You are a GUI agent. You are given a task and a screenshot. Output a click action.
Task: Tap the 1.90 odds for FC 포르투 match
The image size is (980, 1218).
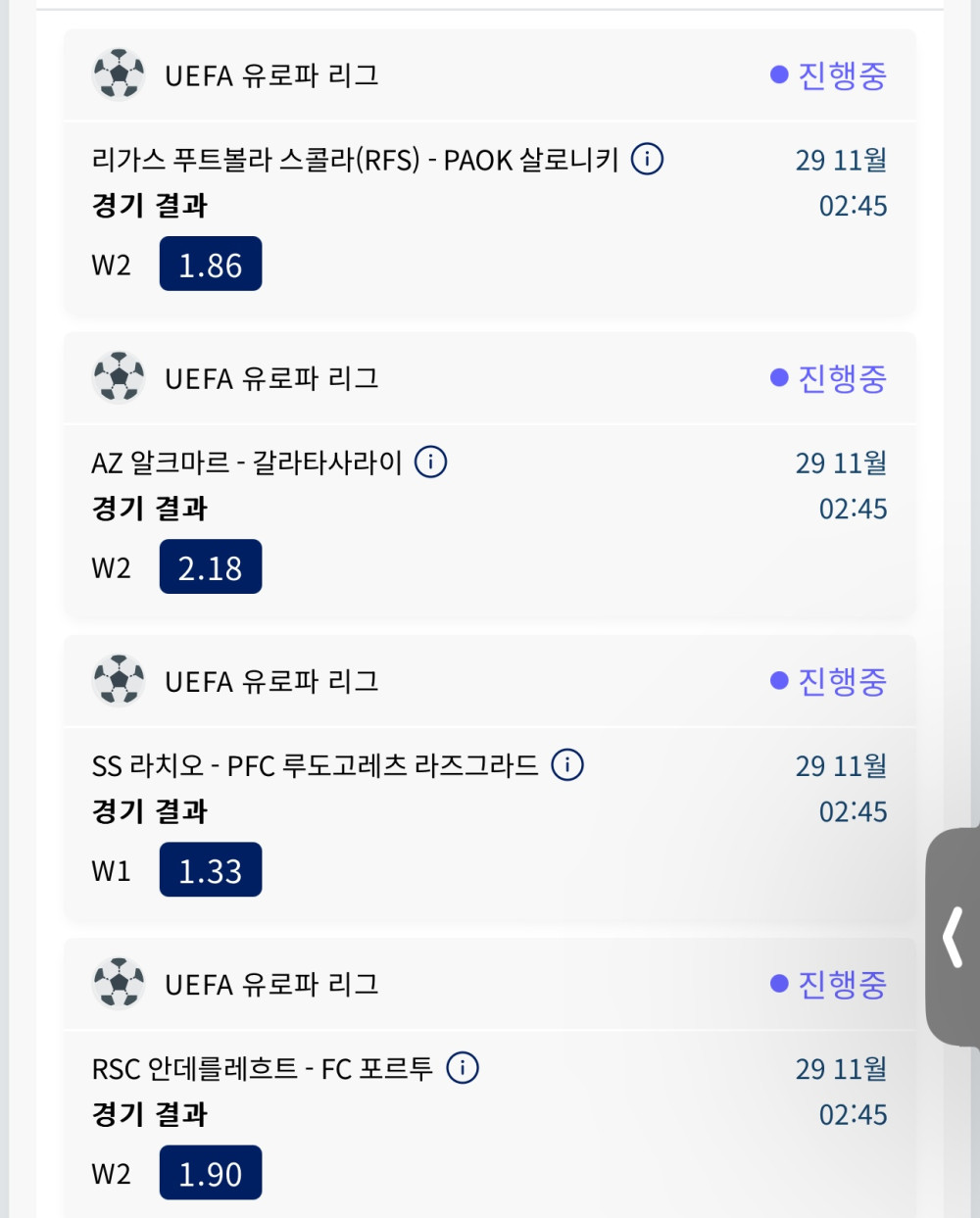(x=211, y=1173)
